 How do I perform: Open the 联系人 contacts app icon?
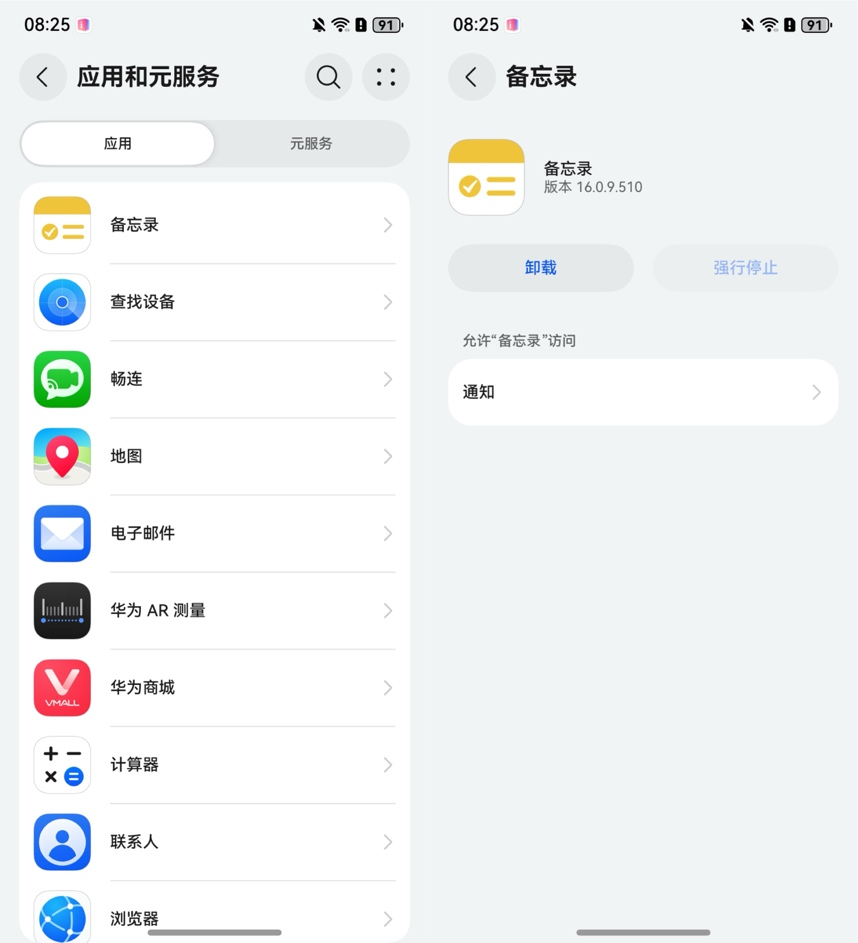pos(62,842)
